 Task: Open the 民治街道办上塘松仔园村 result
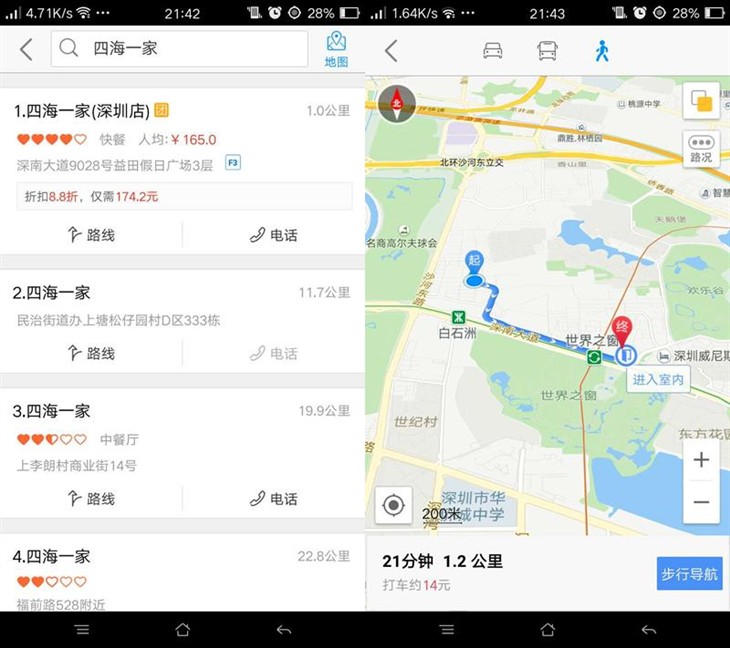(x=118, y=321)
